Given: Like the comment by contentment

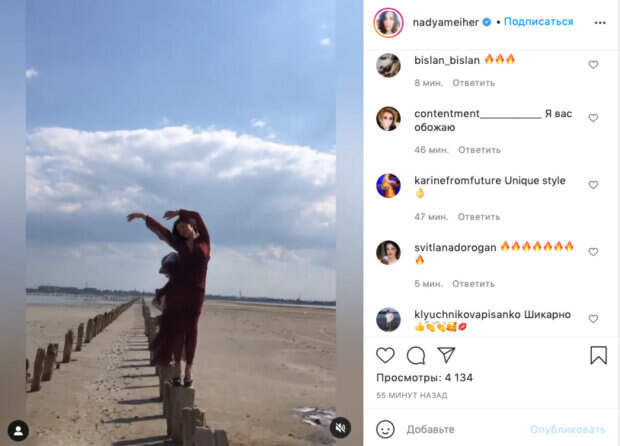Looking at the screenshot, I should pos(593,118).
